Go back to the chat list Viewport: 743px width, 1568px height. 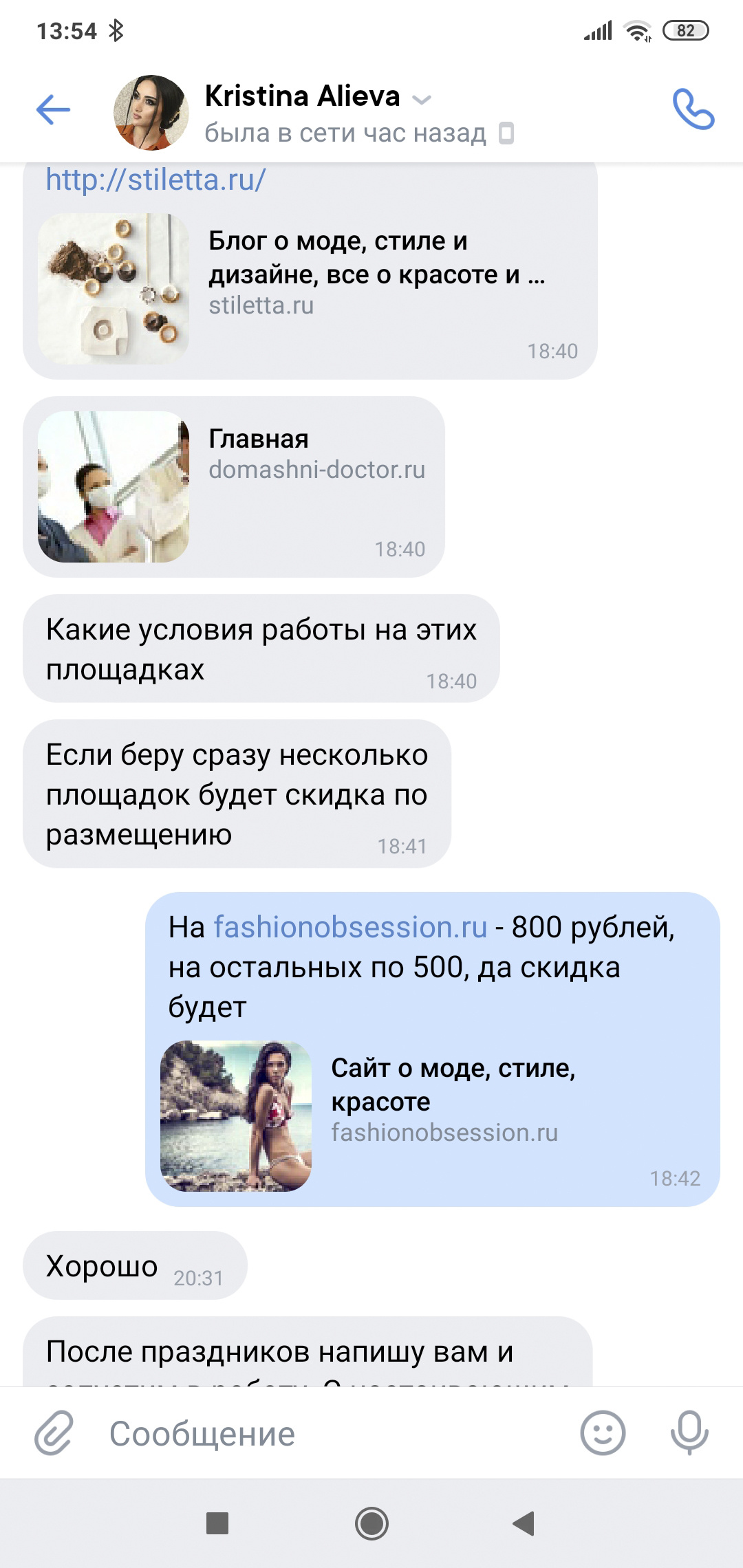53,110
